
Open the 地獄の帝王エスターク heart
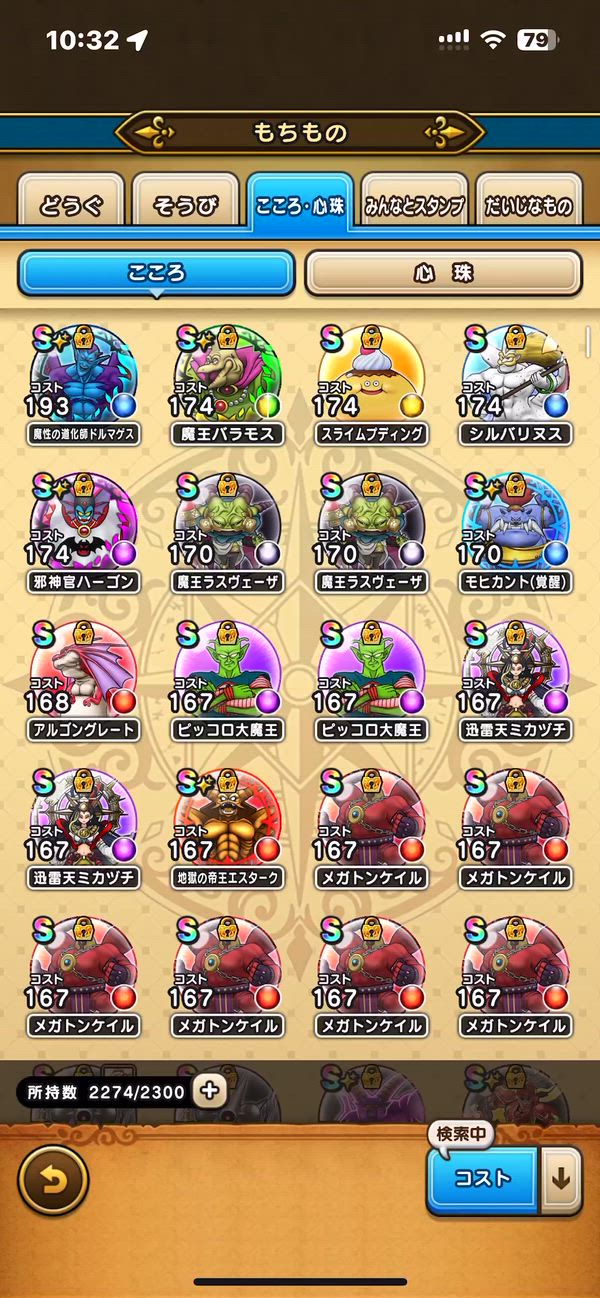[226, 825]
